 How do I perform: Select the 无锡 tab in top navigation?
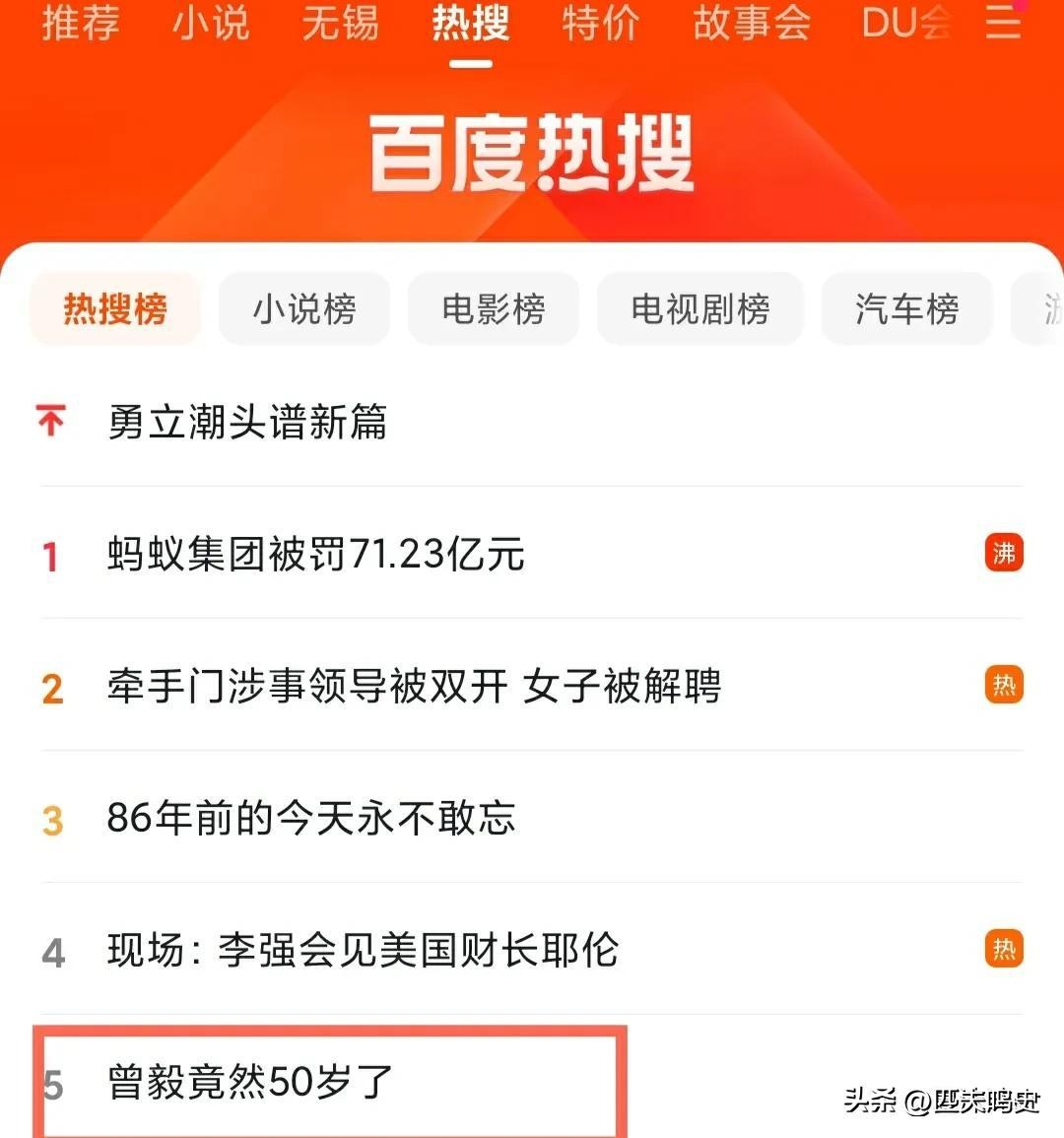340,25
